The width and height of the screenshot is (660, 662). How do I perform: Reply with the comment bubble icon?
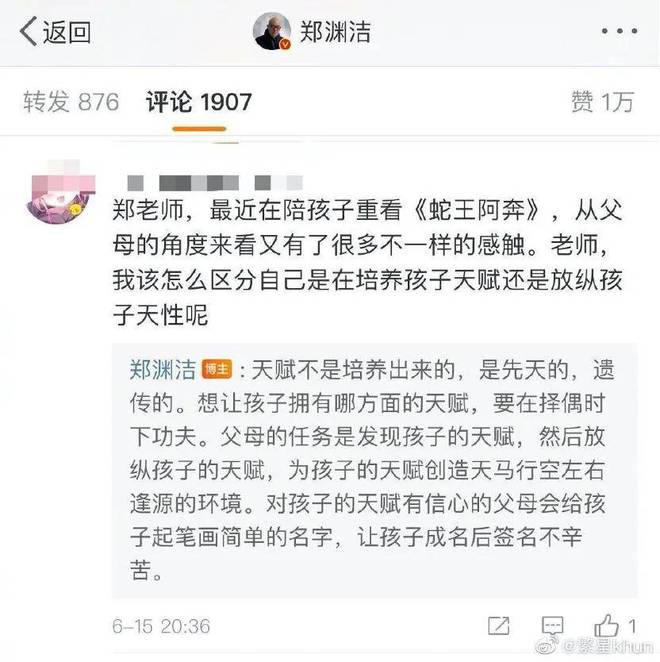pyautogui.click(x=553, y=627)
